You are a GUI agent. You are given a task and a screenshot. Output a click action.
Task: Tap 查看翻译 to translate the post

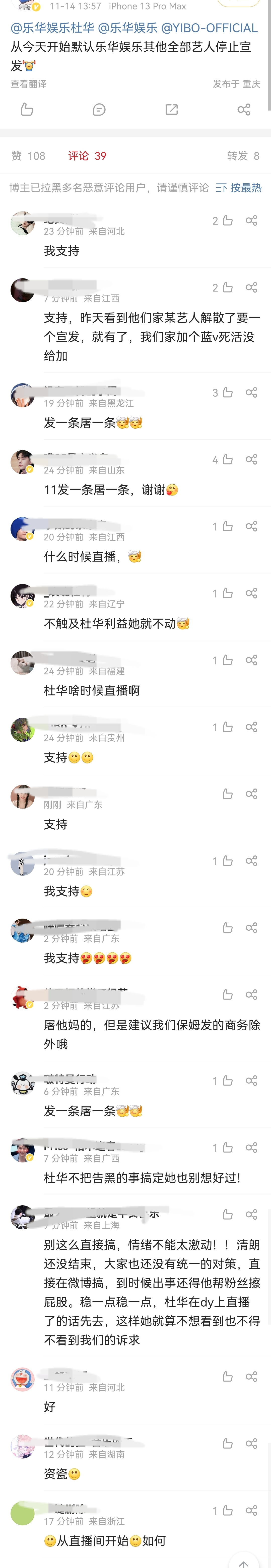28,84
